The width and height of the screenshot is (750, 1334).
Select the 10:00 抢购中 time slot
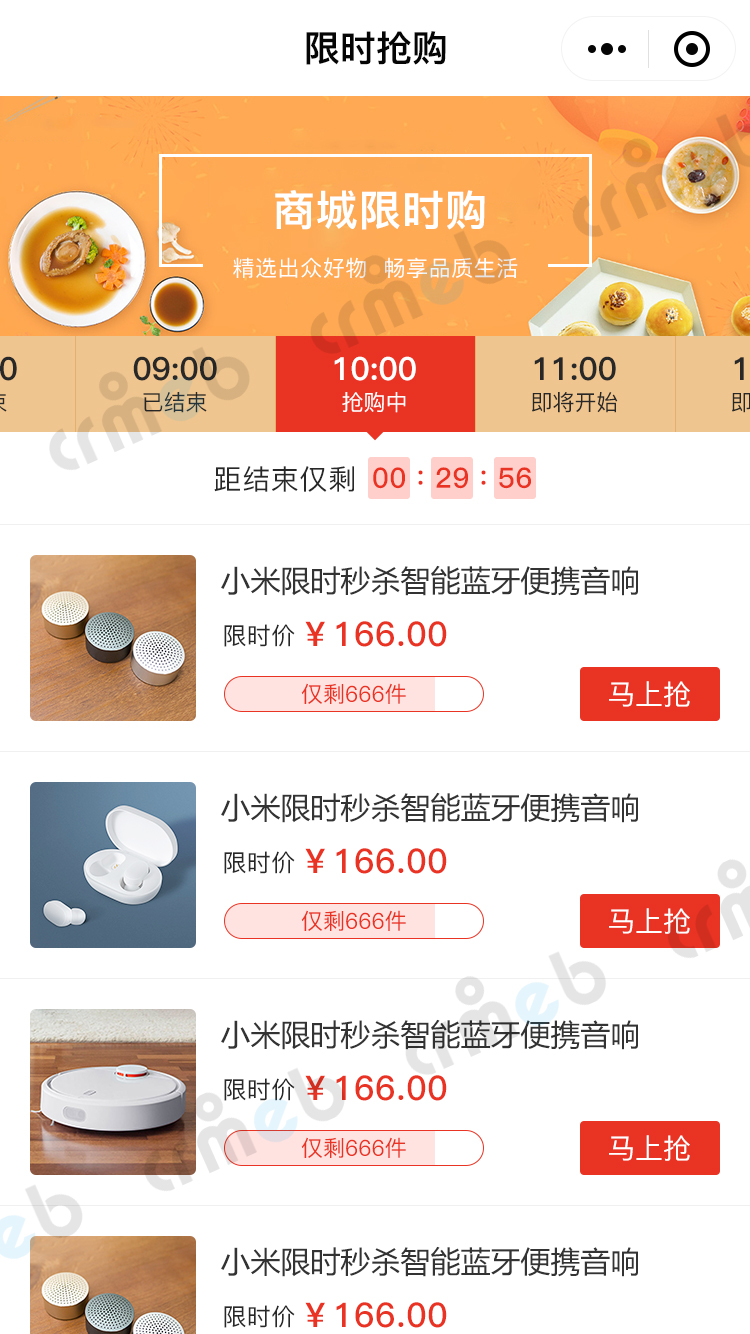coord(375,384)
